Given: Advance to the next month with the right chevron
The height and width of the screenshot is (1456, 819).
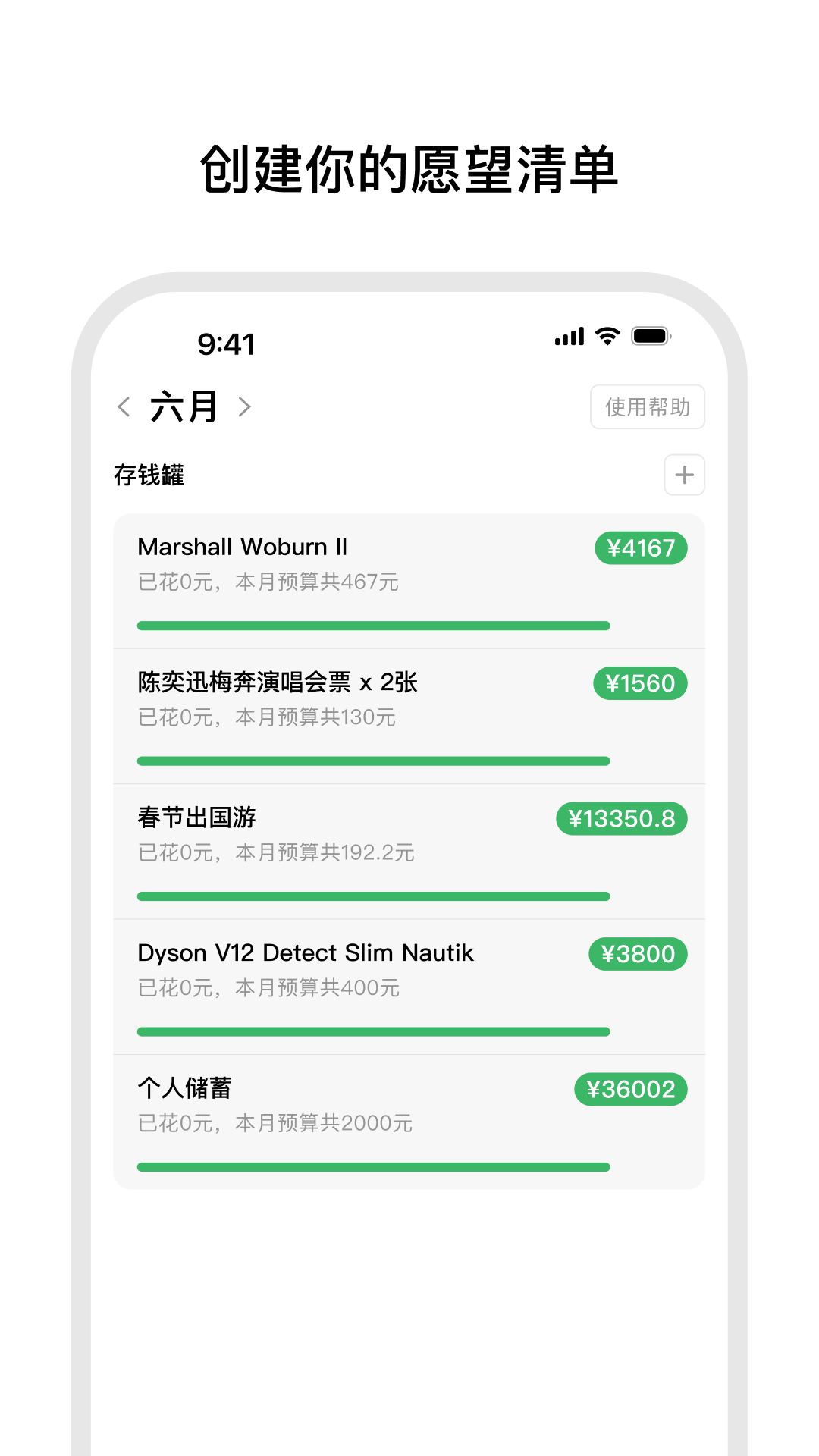Looking at the screenshot, I should [245, 406].
